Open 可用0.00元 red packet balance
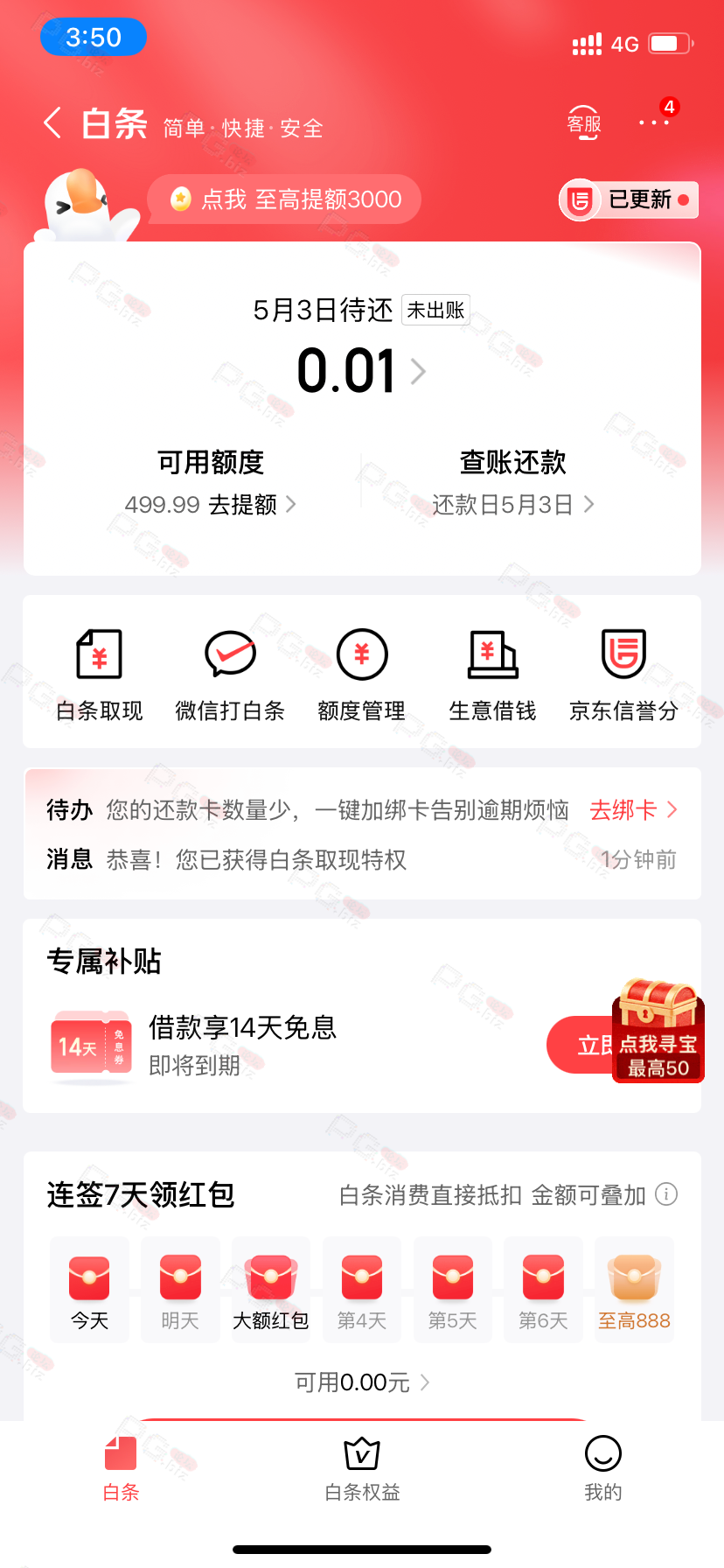 (x=361, y=1382)
